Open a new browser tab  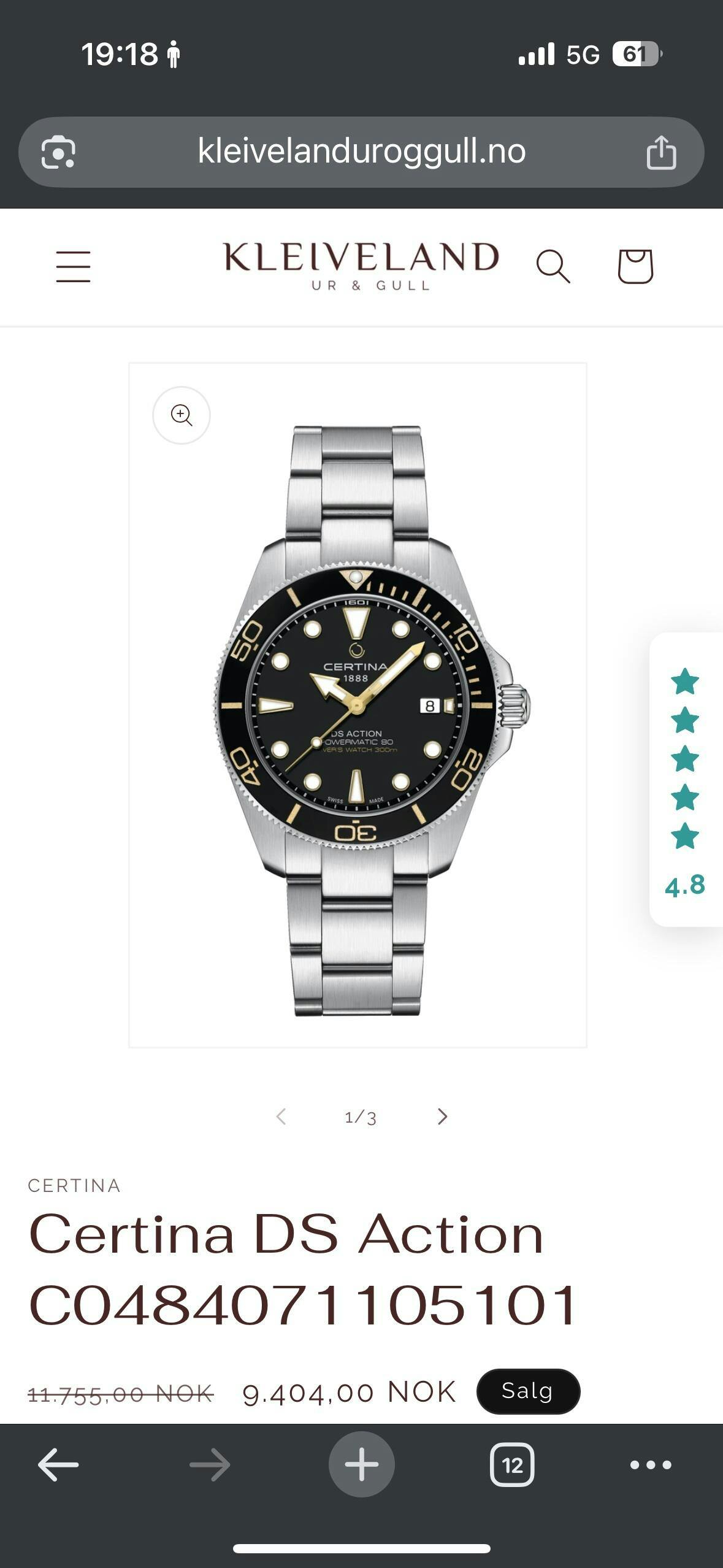pyautogui.click(x=361, y=1464)
